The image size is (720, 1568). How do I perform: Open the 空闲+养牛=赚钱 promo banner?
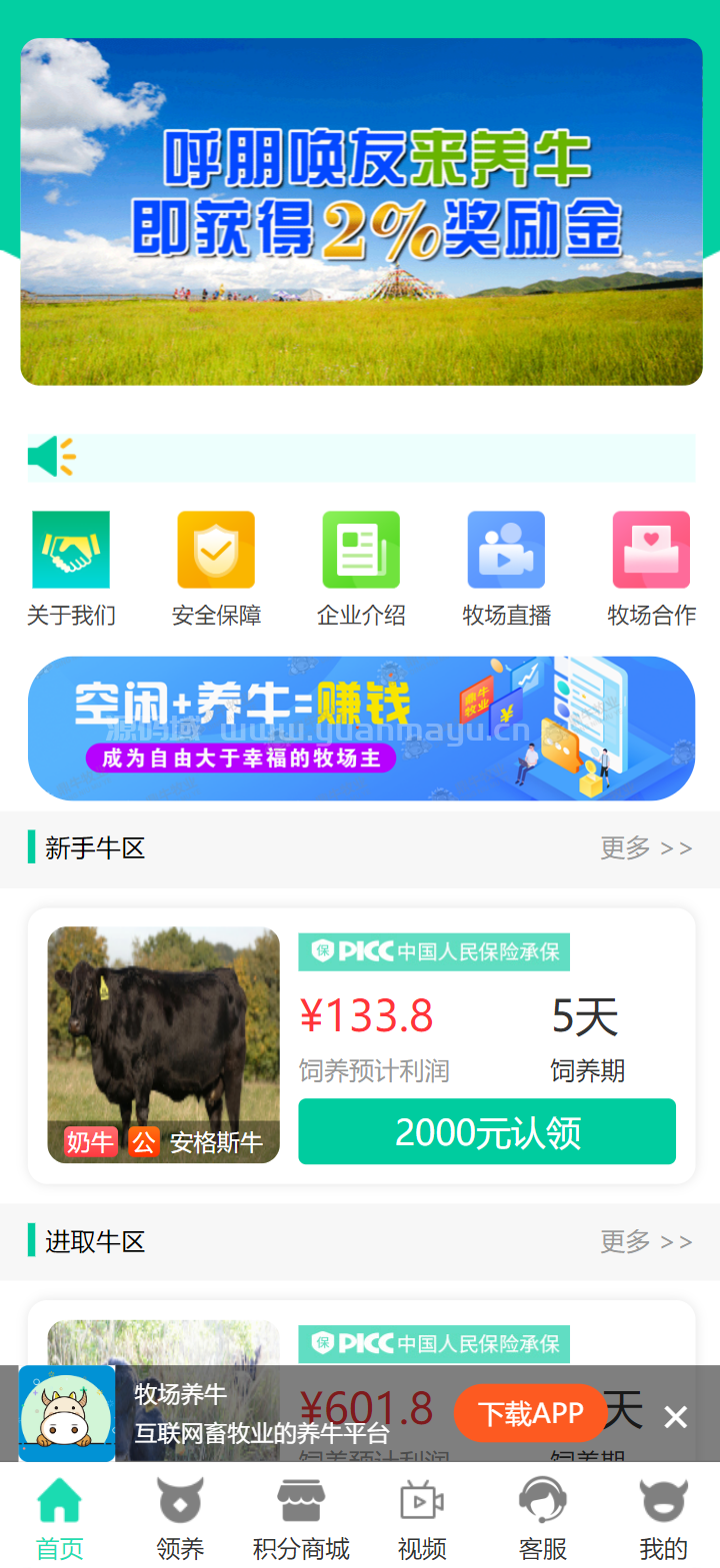361,729
